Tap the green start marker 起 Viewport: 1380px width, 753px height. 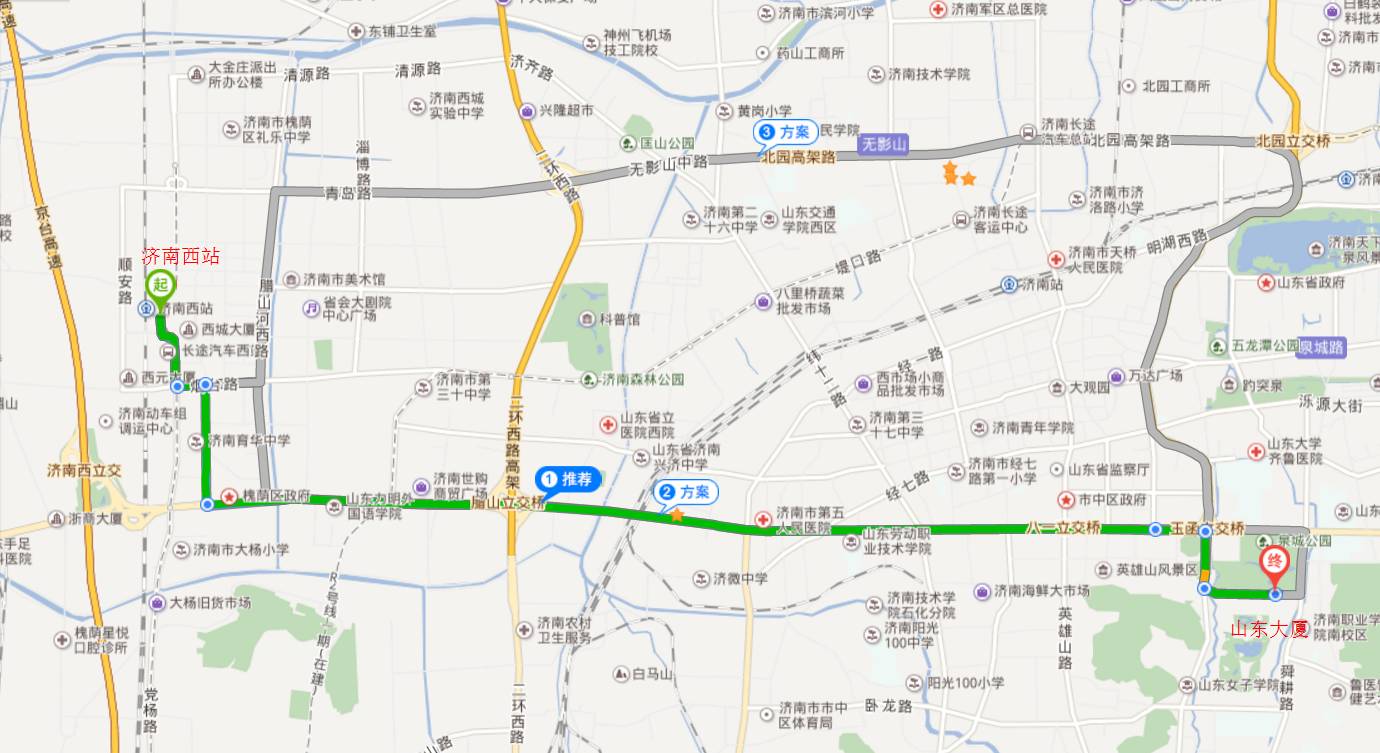159,285
